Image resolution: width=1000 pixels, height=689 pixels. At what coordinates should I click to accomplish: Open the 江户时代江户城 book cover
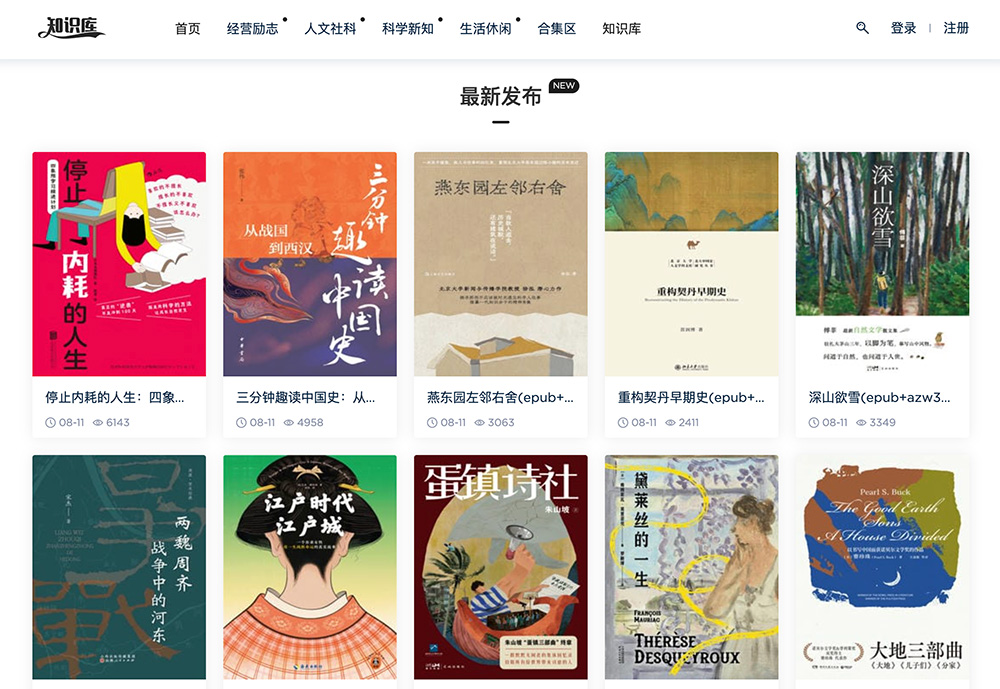click(310, 567)
